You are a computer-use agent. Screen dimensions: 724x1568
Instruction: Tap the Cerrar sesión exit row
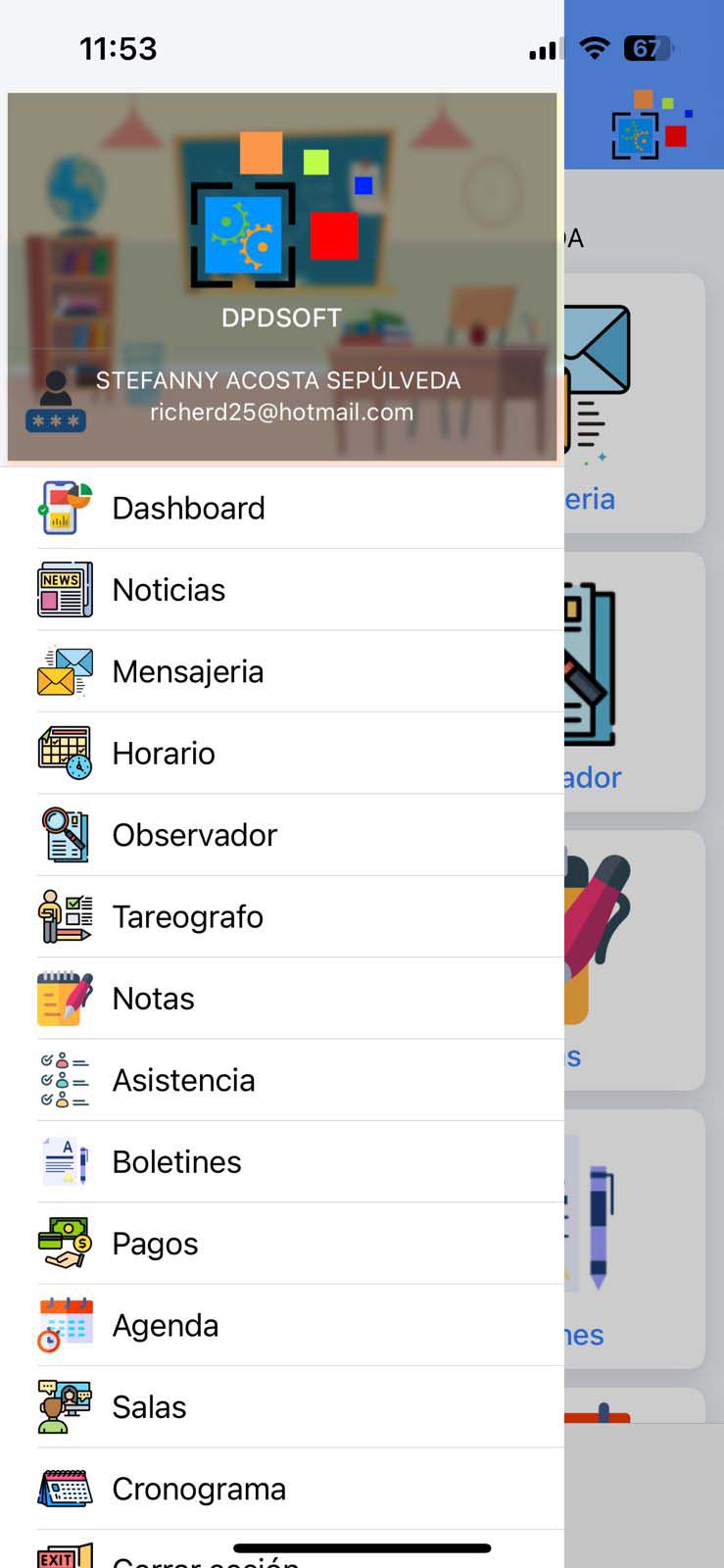(x=282, y=1550)
